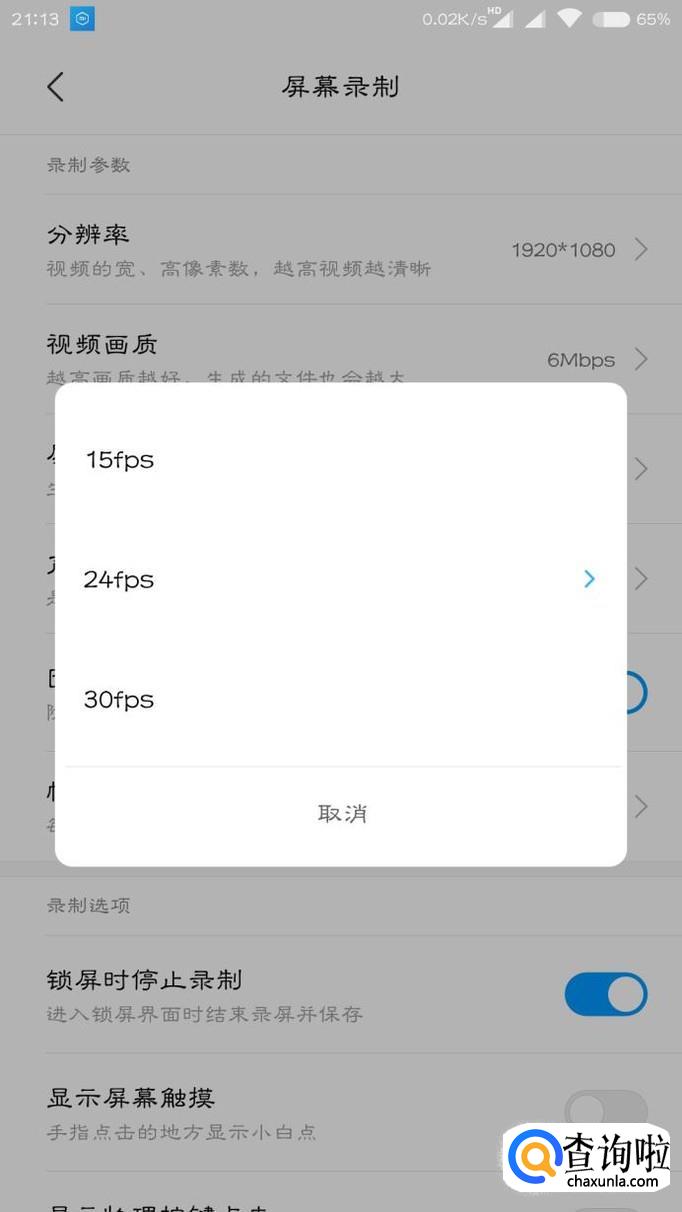Open the 视频画质 video quality setting
The height and width of the screenshot is (1212, 682).
point(341,359)
